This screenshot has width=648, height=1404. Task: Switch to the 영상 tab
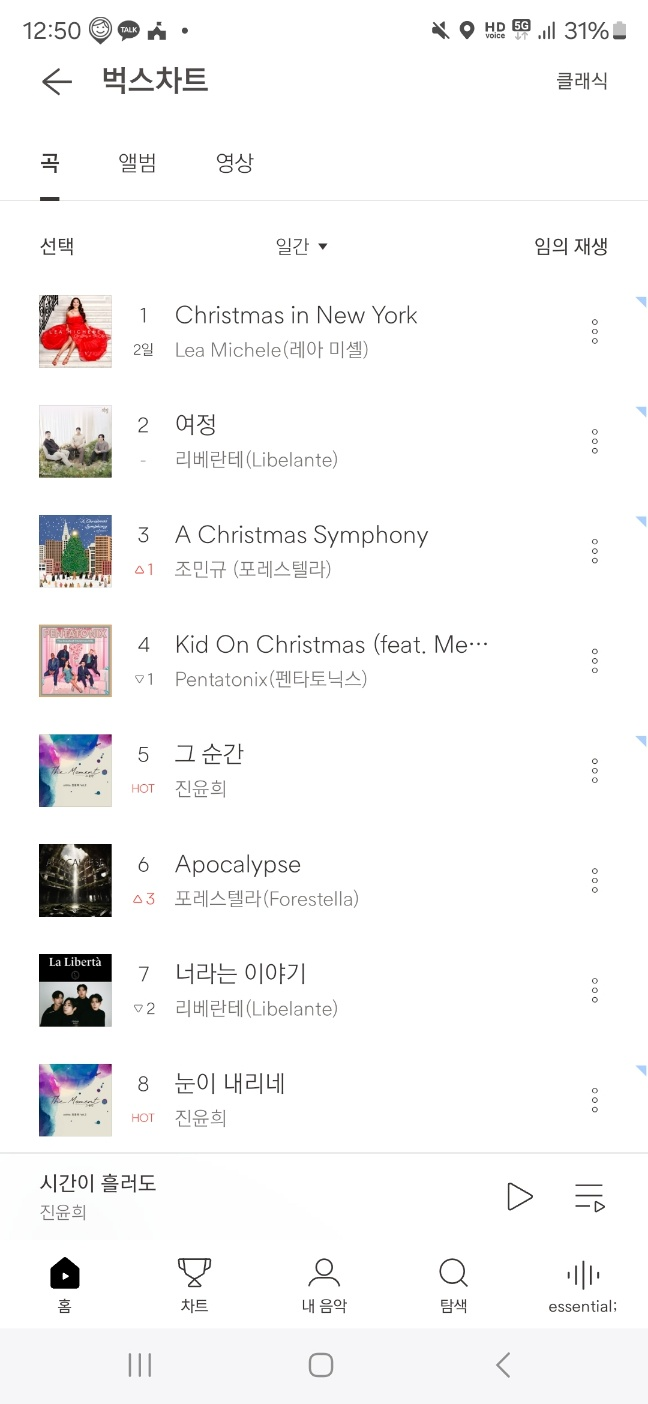tap(235, 163)
